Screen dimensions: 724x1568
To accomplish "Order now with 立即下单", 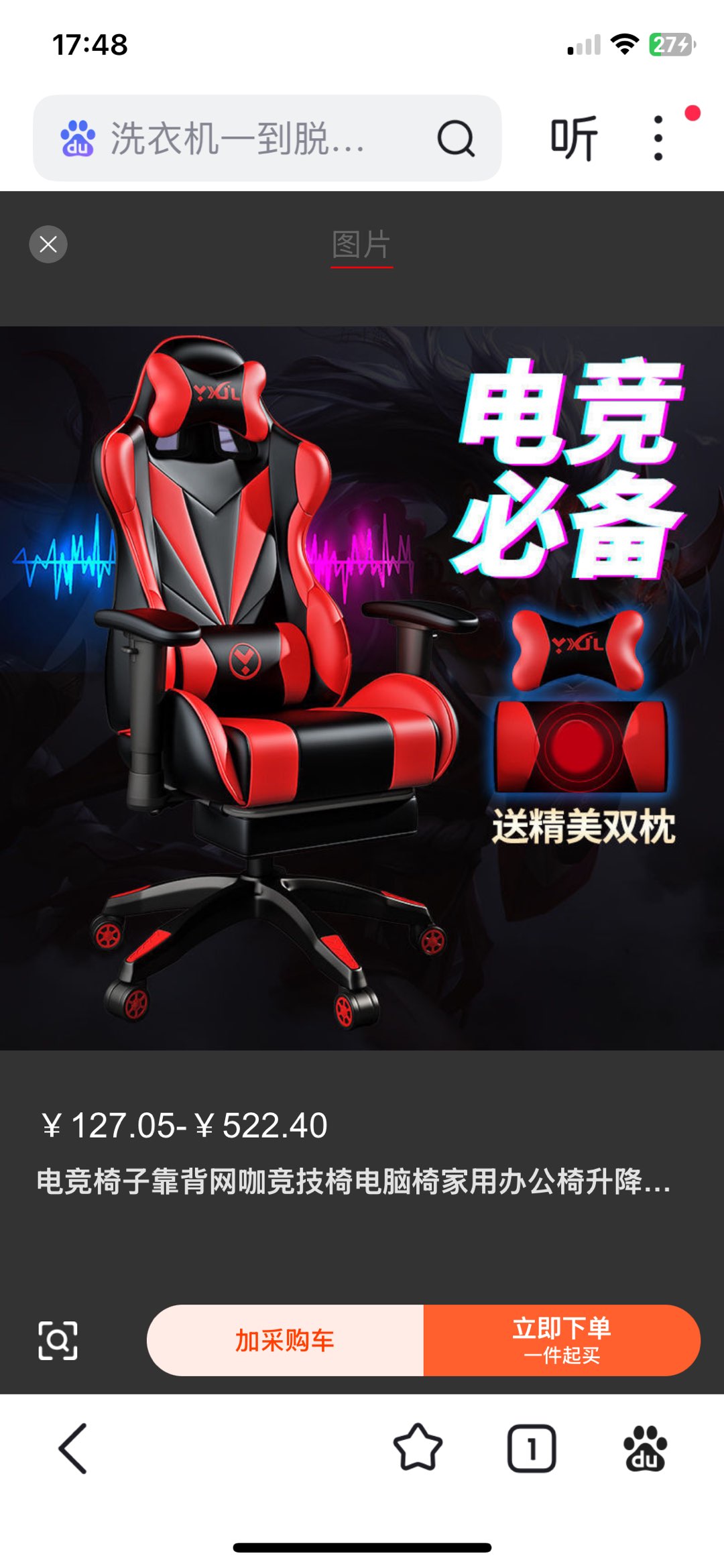I will coord(562,1341).
